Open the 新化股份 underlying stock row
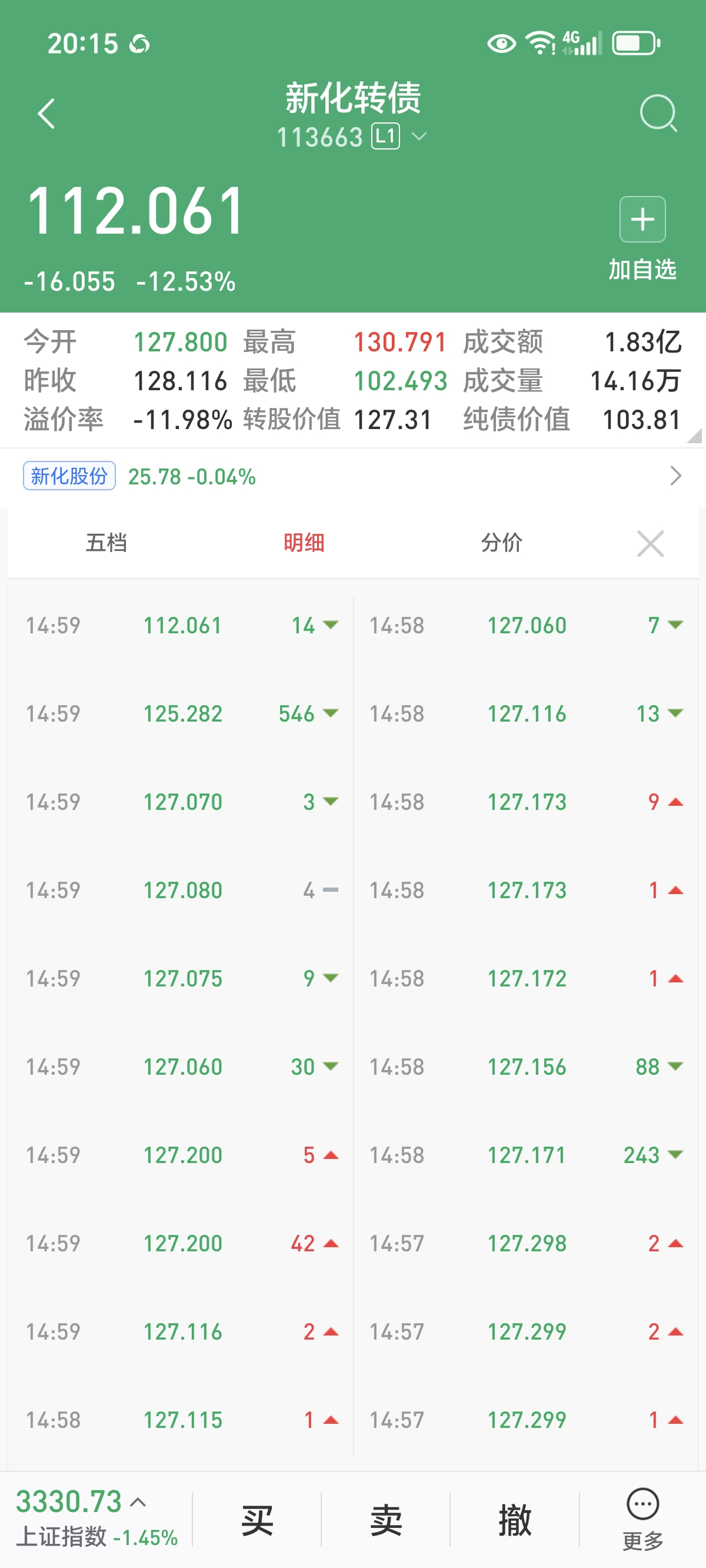The image size is (706, 1568). tap(353, 476)
